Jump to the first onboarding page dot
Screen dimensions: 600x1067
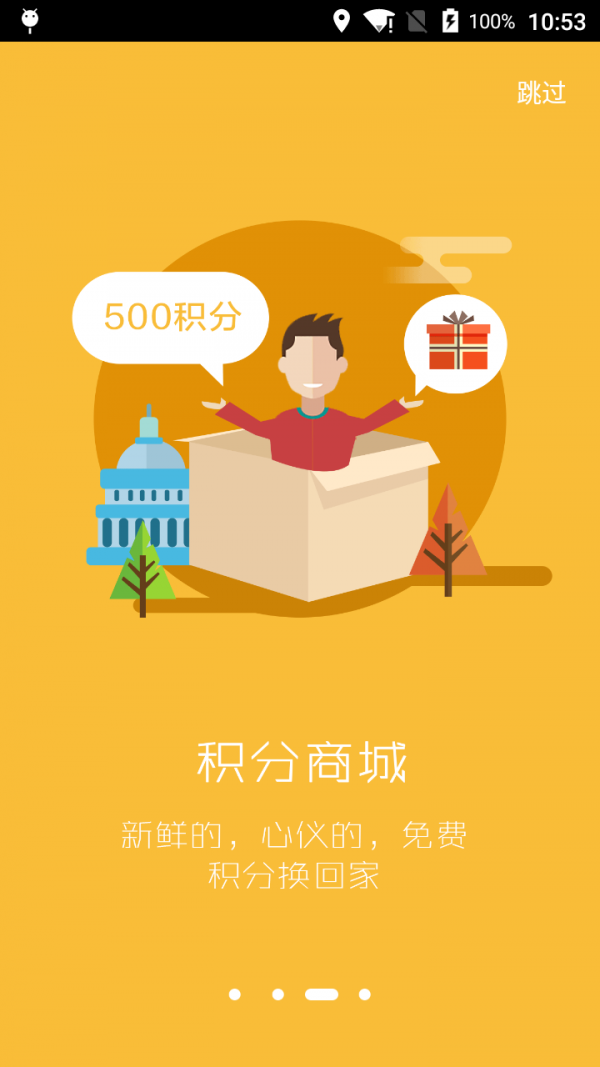[x=235, y=994]
